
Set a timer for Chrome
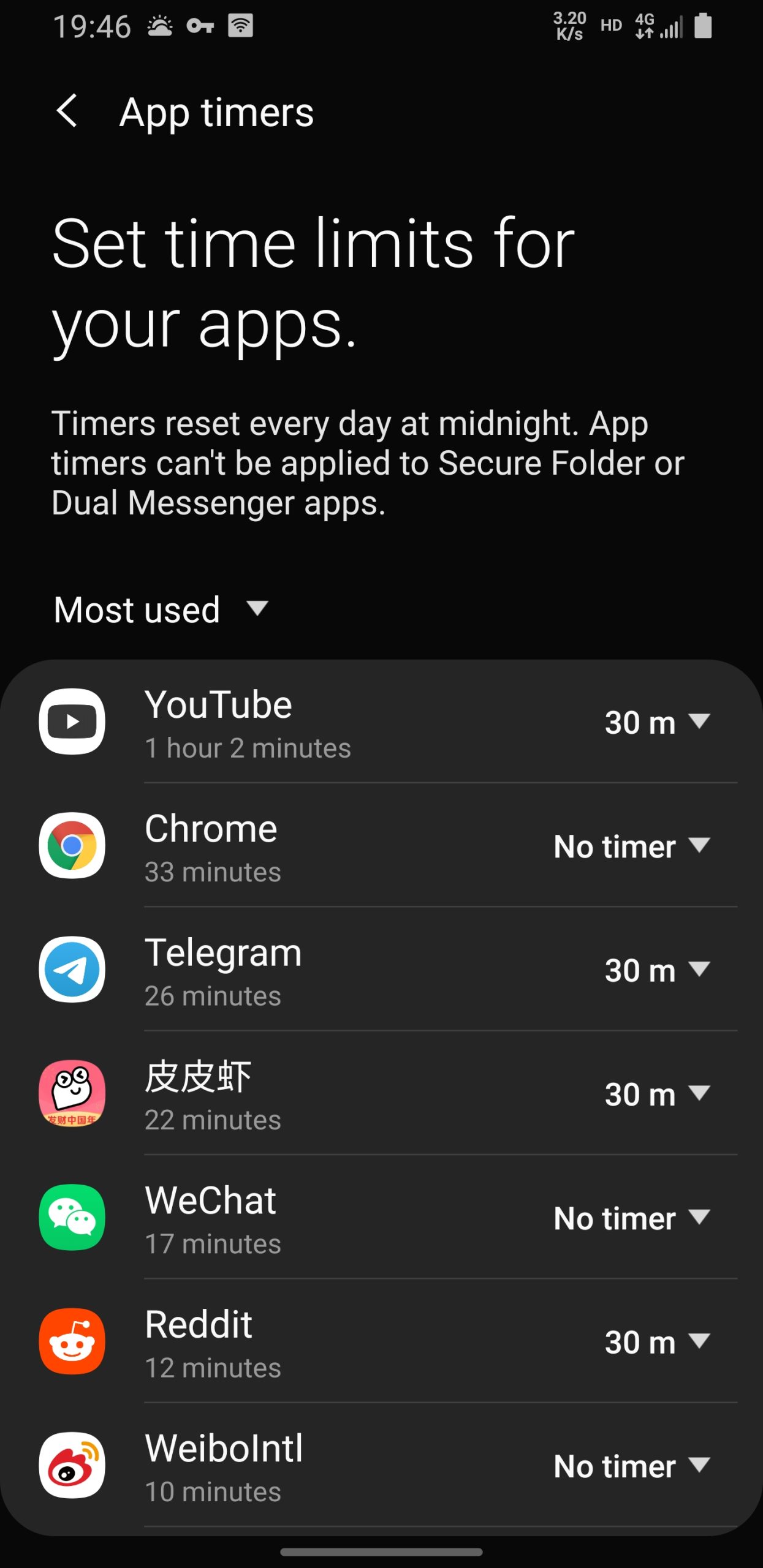(632, 846)
